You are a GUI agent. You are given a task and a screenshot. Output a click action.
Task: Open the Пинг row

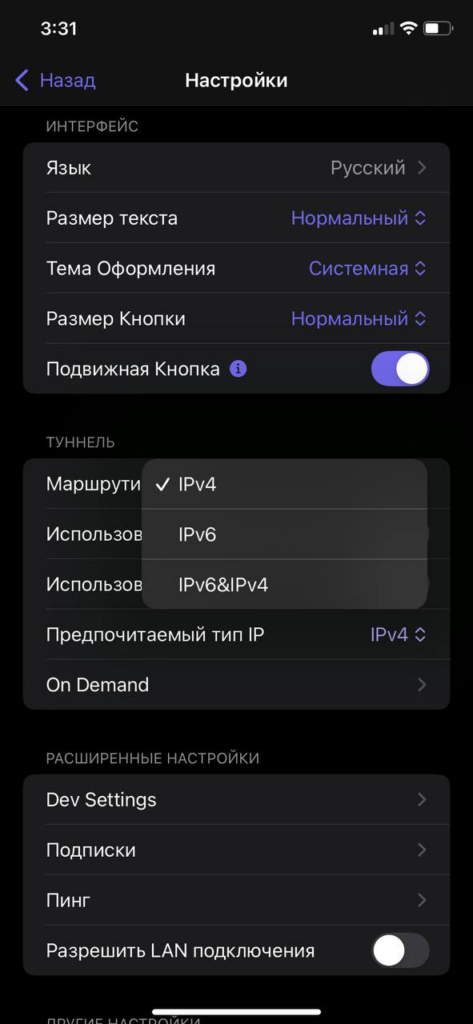click(x=236, y=900)
